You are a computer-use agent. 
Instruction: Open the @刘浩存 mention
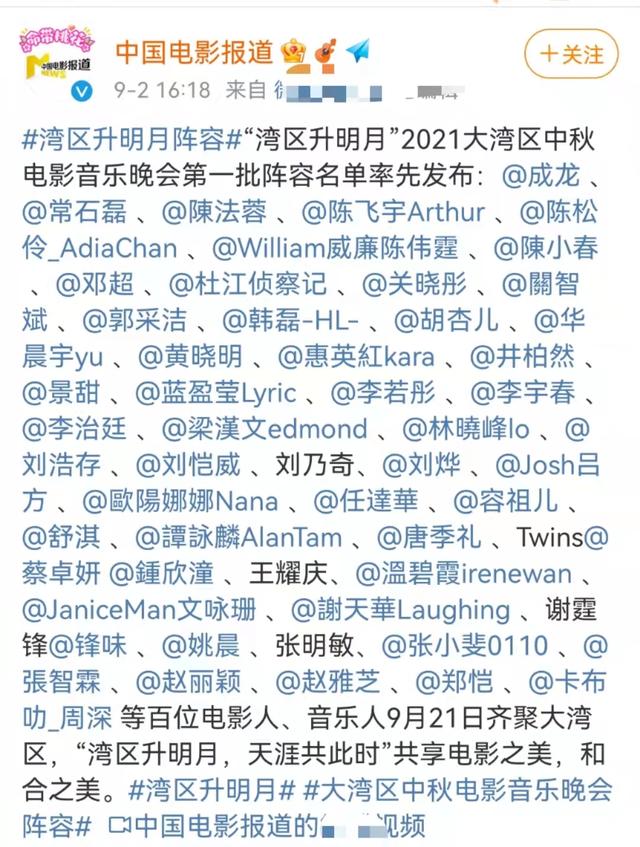coord(62,464)
